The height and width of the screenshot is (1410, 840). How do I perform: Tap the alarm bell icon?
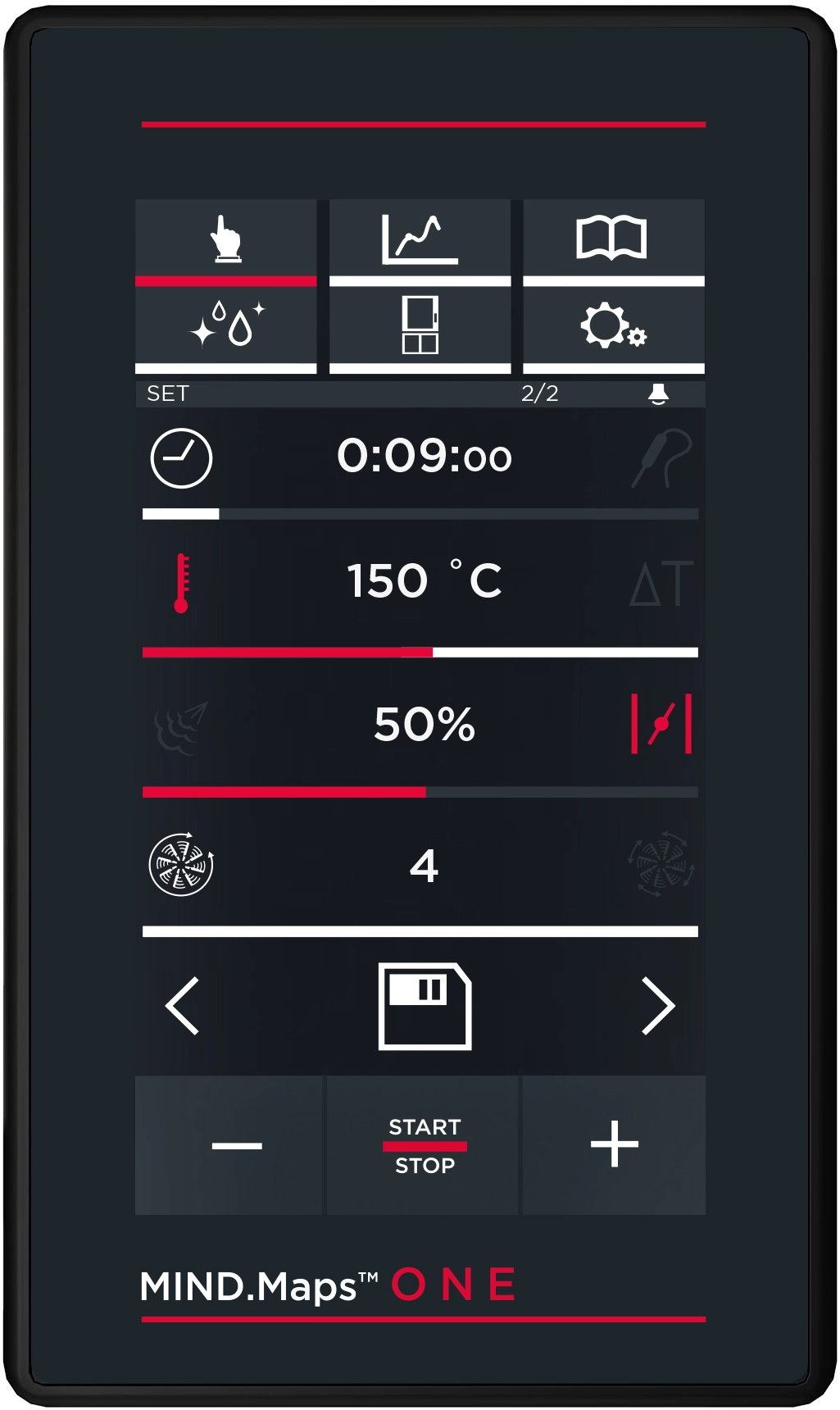[x=658, y=394]
